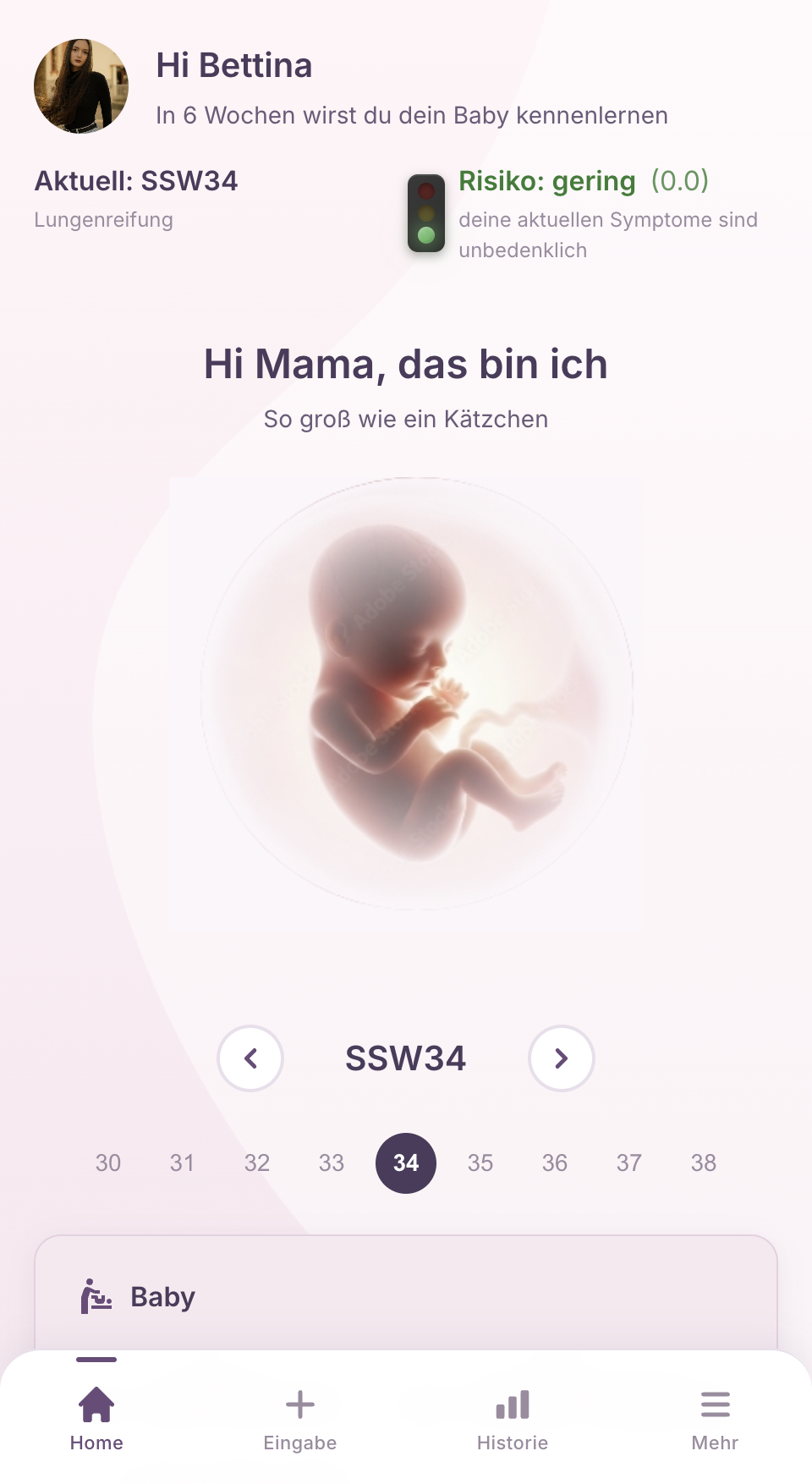Tap the baby changing icon on Baby card
The height and width of the screenshot is (1484, 812).
tap(96, 1296)
